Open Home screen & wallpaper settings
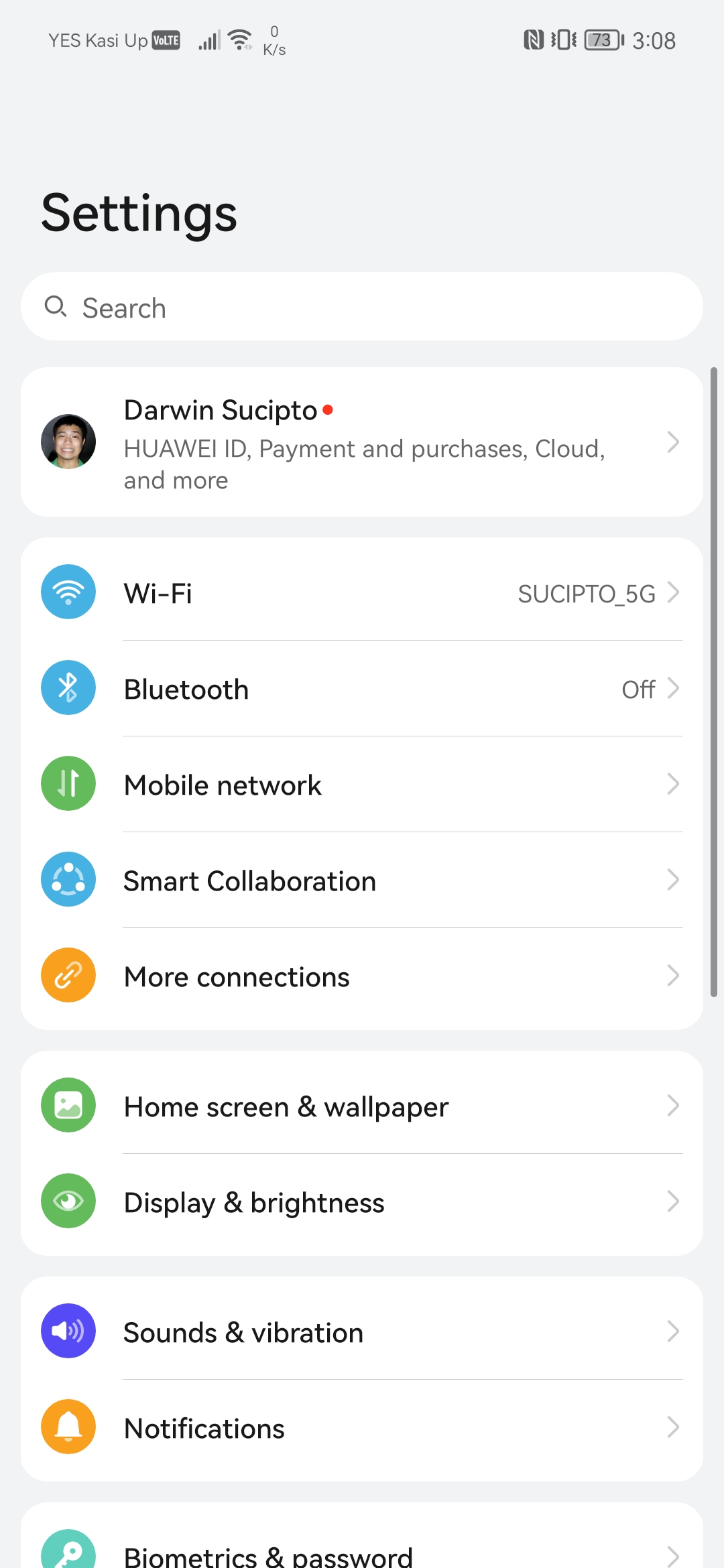 coord(362,1106)
